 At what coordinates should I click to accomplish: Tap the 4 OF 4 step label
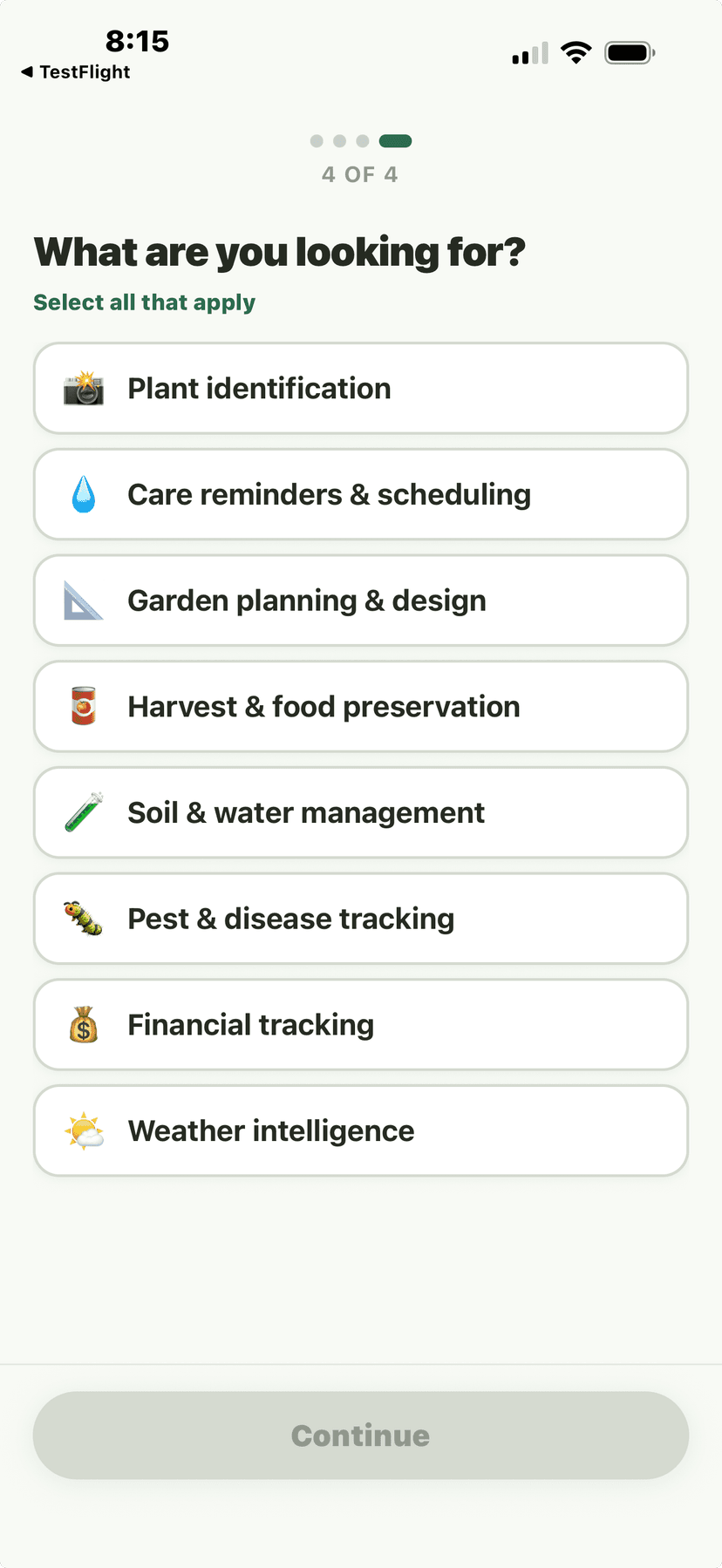[360, 174]
